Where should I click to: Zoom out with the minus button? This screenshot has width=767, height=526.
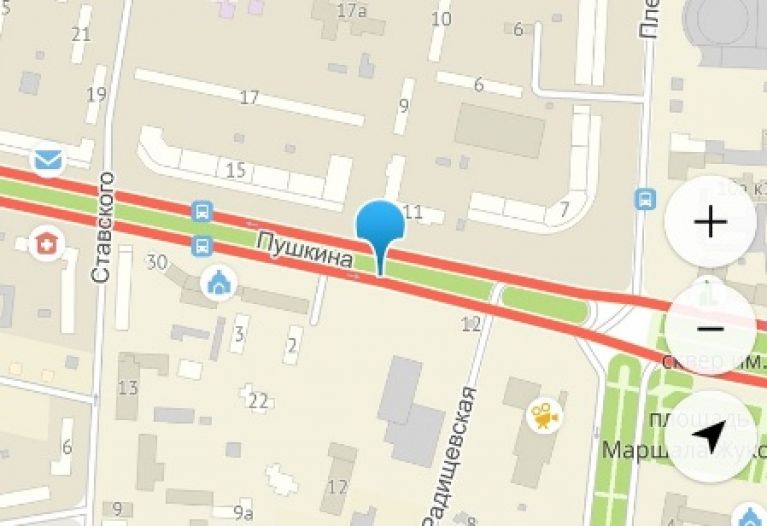click(710, 329)
